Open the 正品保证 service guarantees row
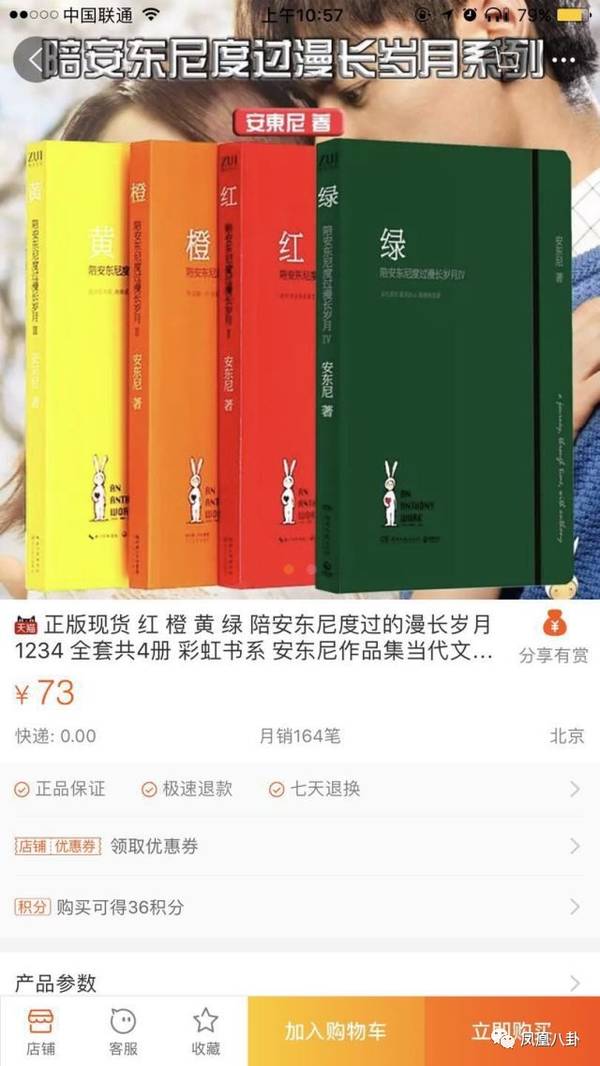 coord(298,789)
